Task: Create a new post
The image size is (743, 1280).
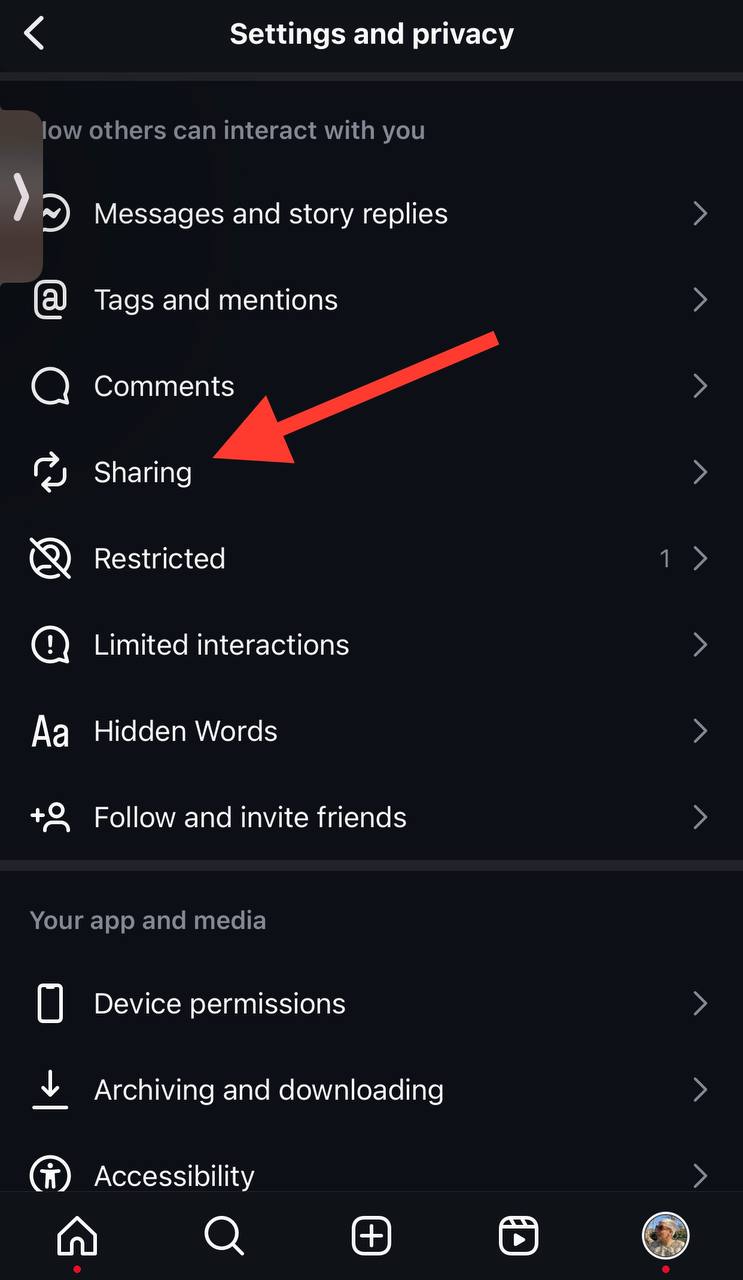Action: coord(371,1237)
